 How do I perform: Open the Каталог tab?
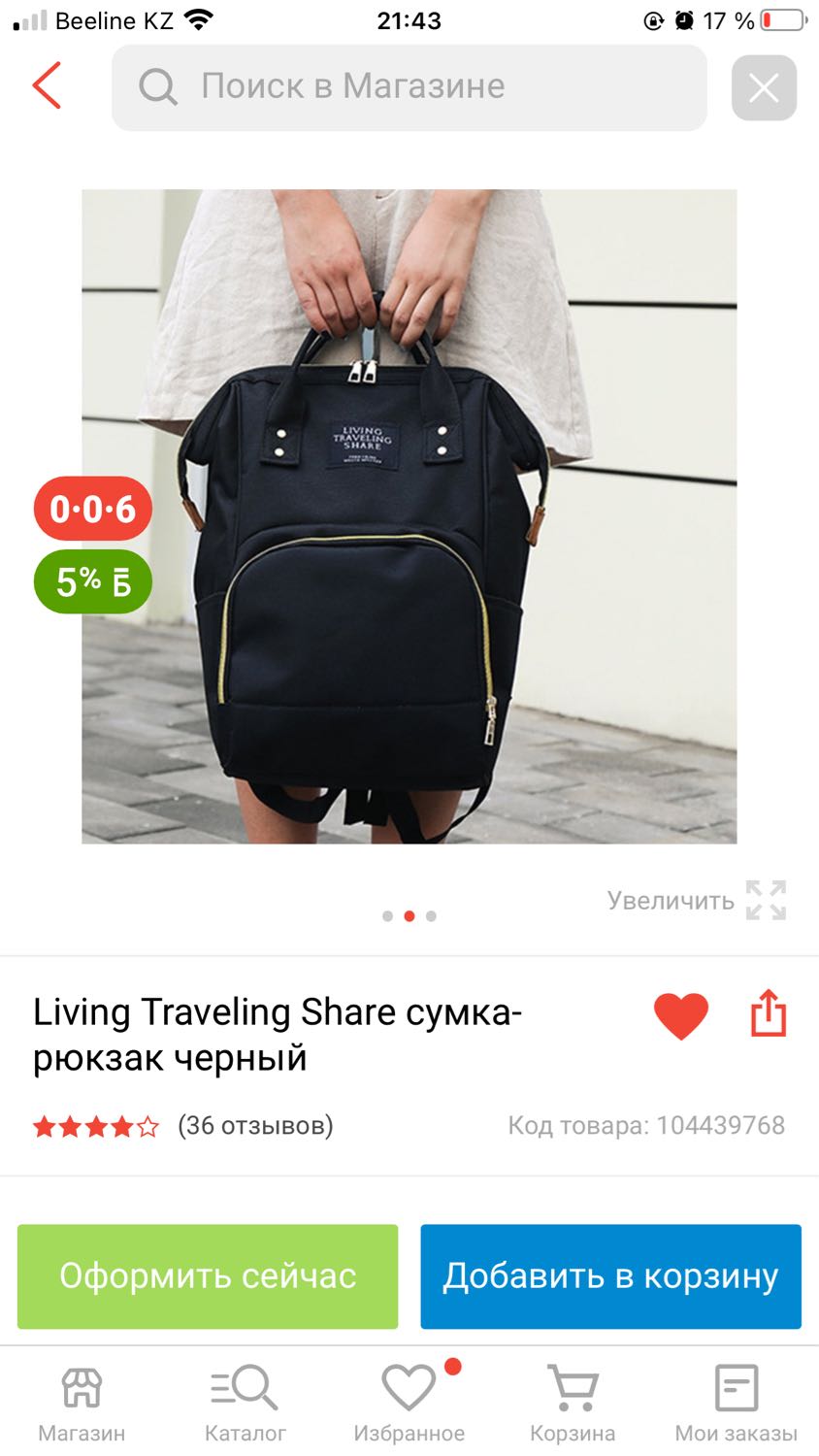[245, 1404]
